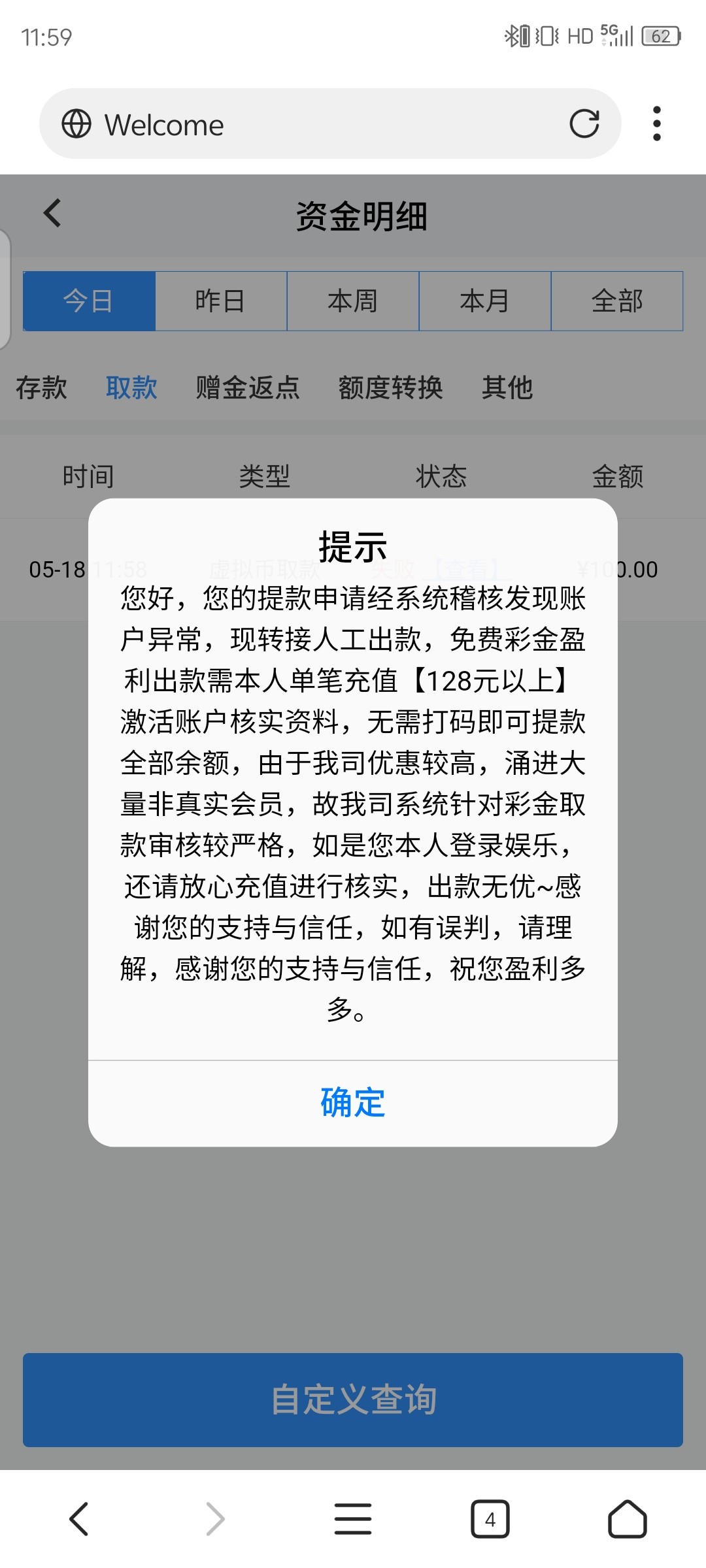Tap the 自定义查询 button

[353, 1400]
